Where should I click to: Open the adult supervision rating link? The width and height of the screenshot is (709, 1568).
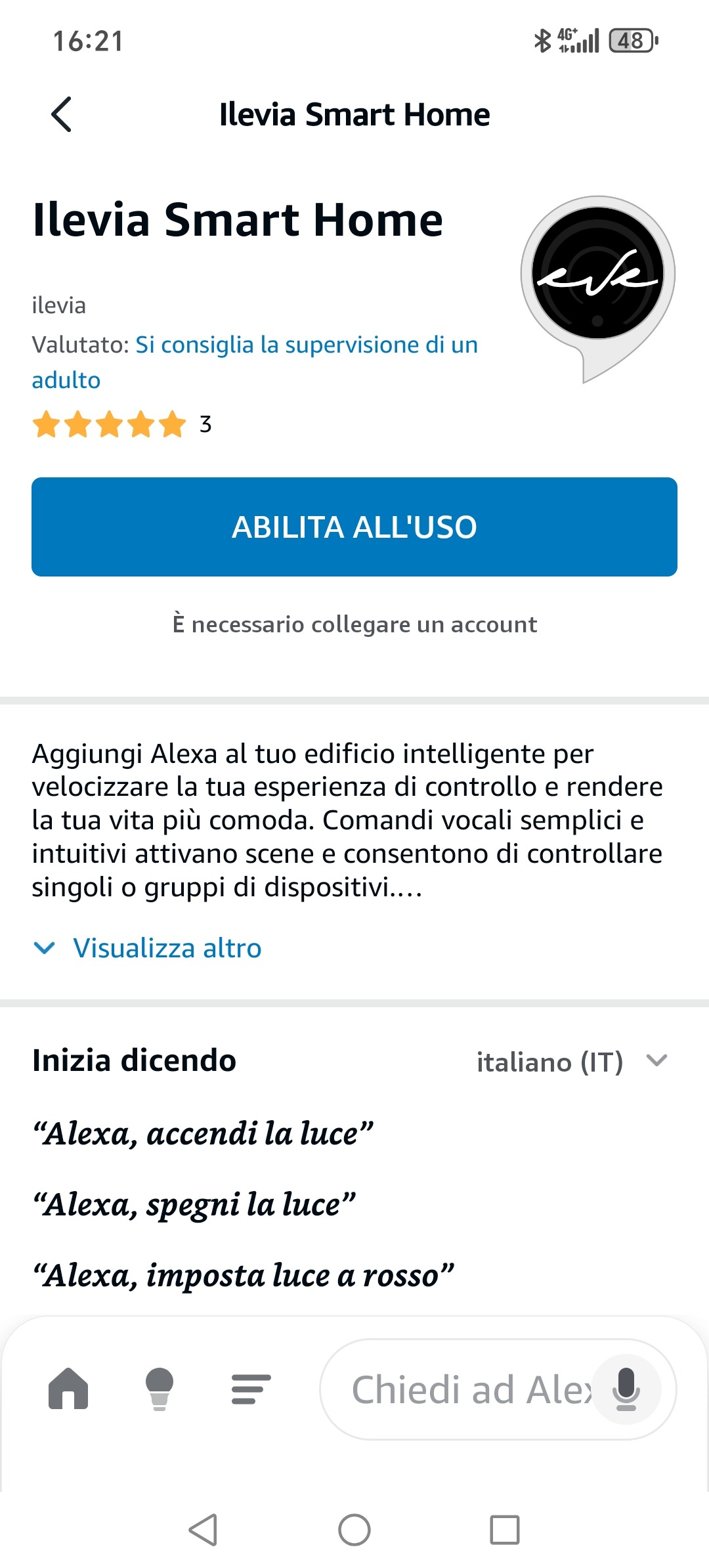(x=306, y=345)
